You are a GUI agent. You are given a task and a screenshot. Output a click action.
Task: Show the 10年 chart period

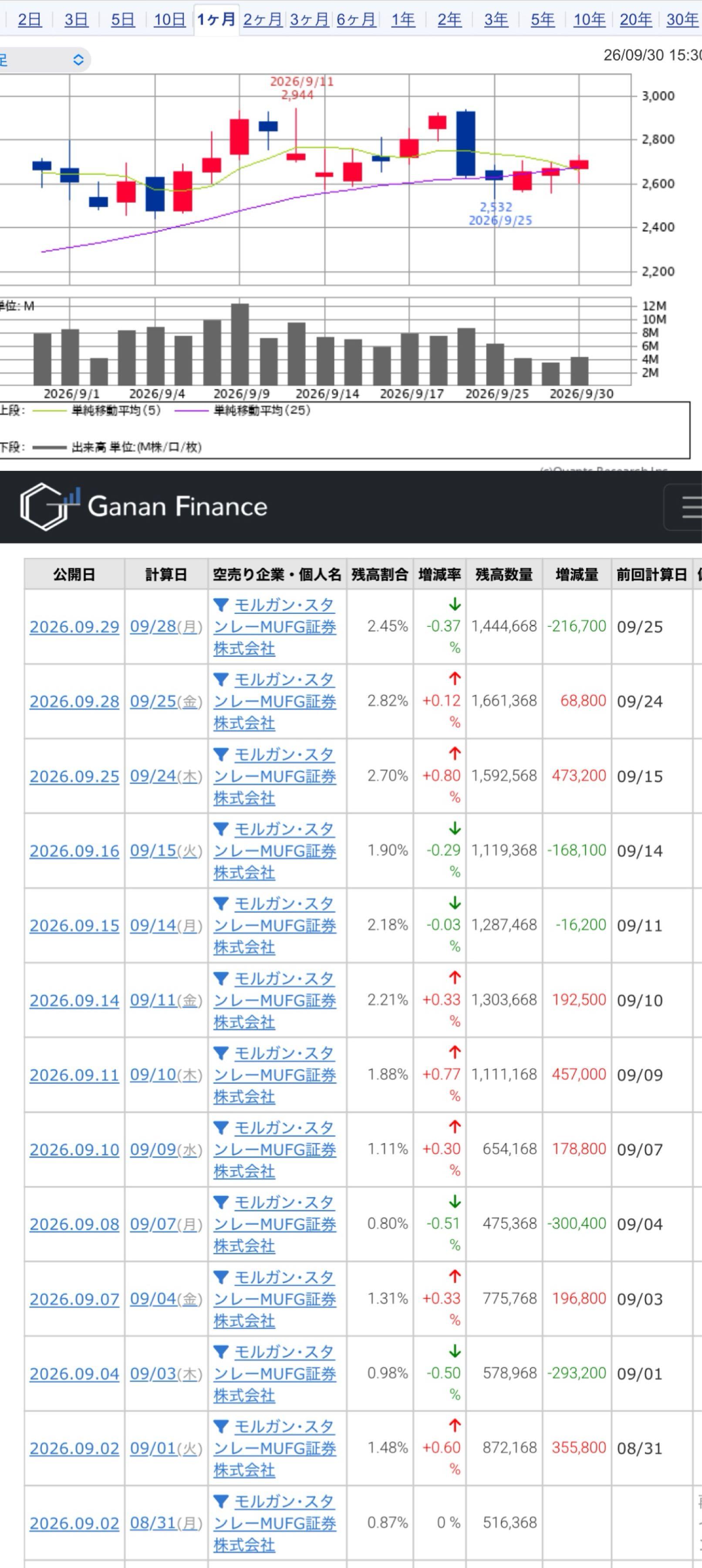coord(589,20)
